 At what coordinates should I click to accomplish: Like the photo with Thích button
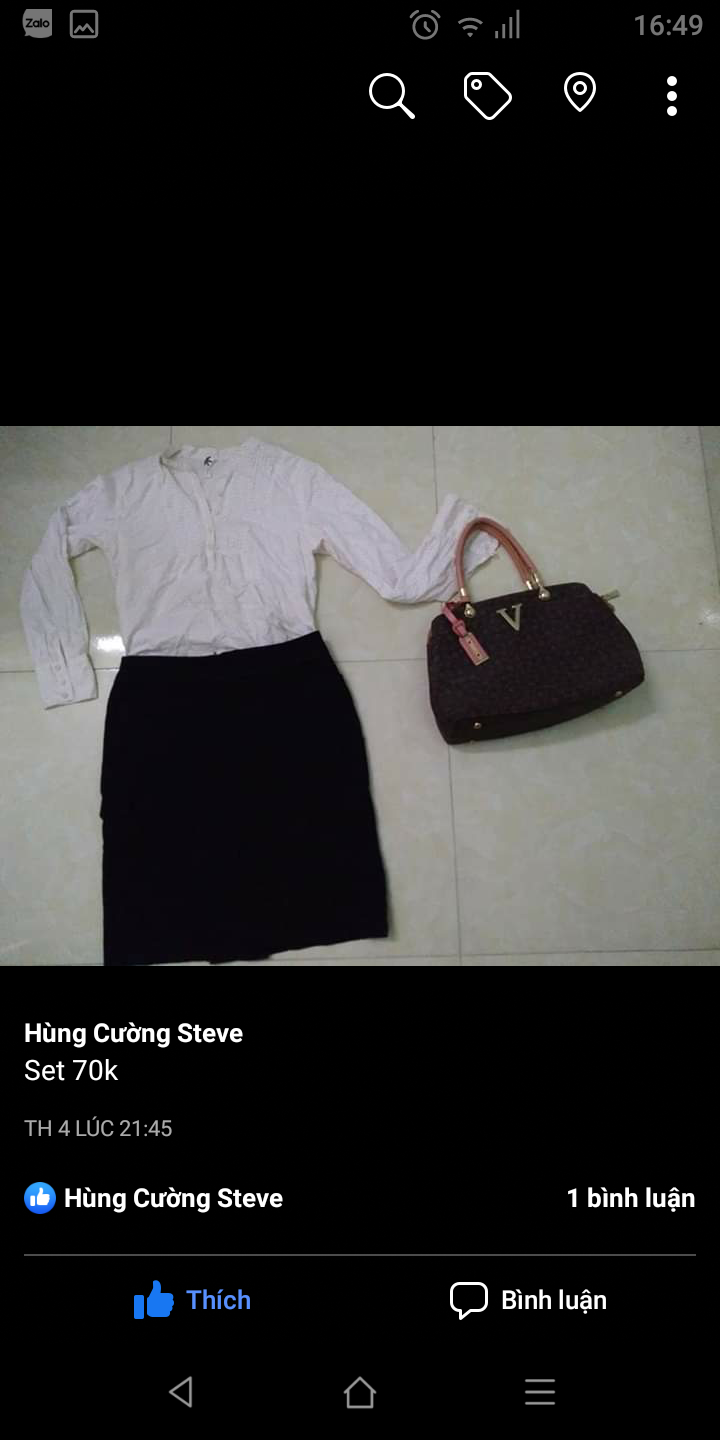[193, 1300]
